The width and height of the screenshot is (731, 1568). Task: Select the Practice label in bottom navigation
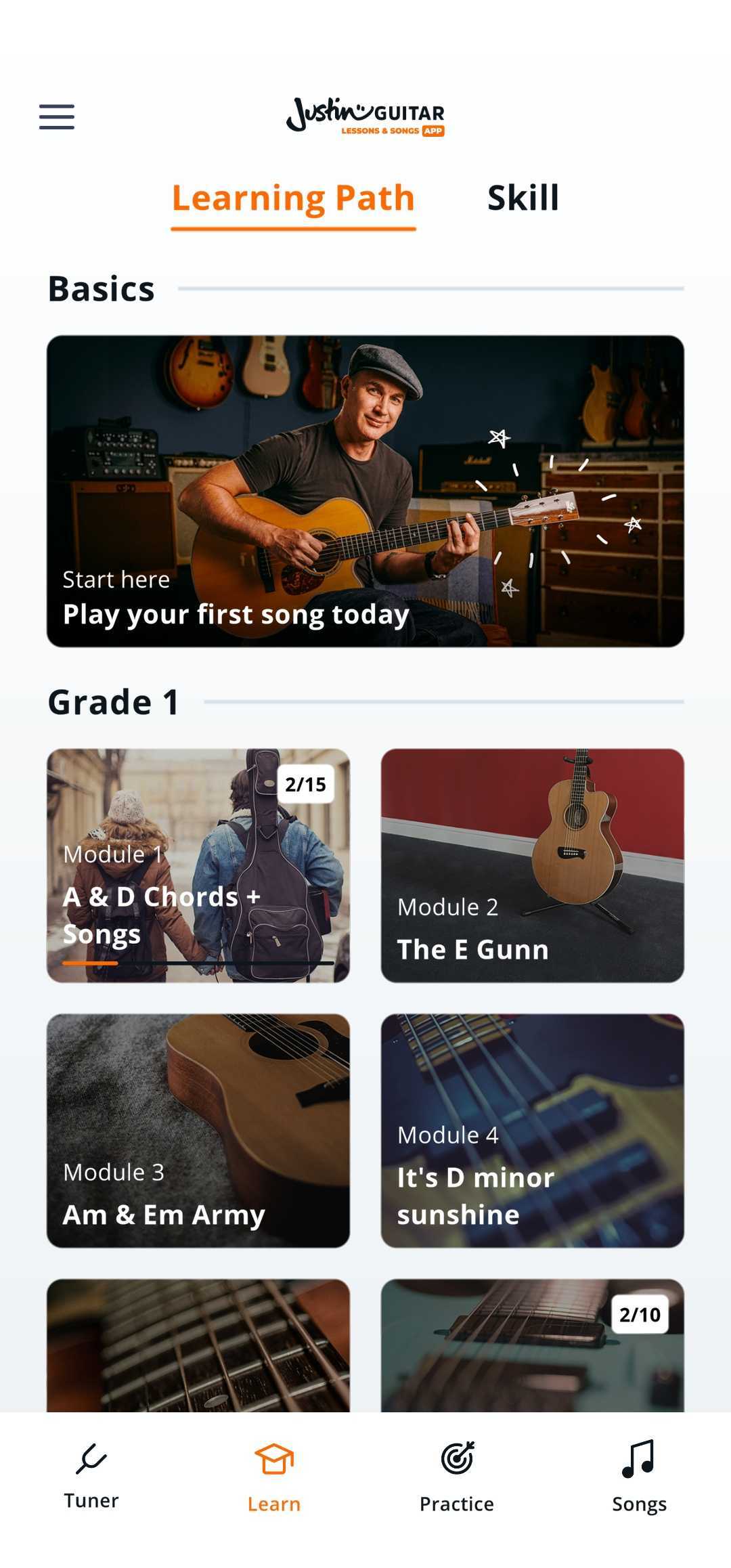click(x=457, y=1504)
